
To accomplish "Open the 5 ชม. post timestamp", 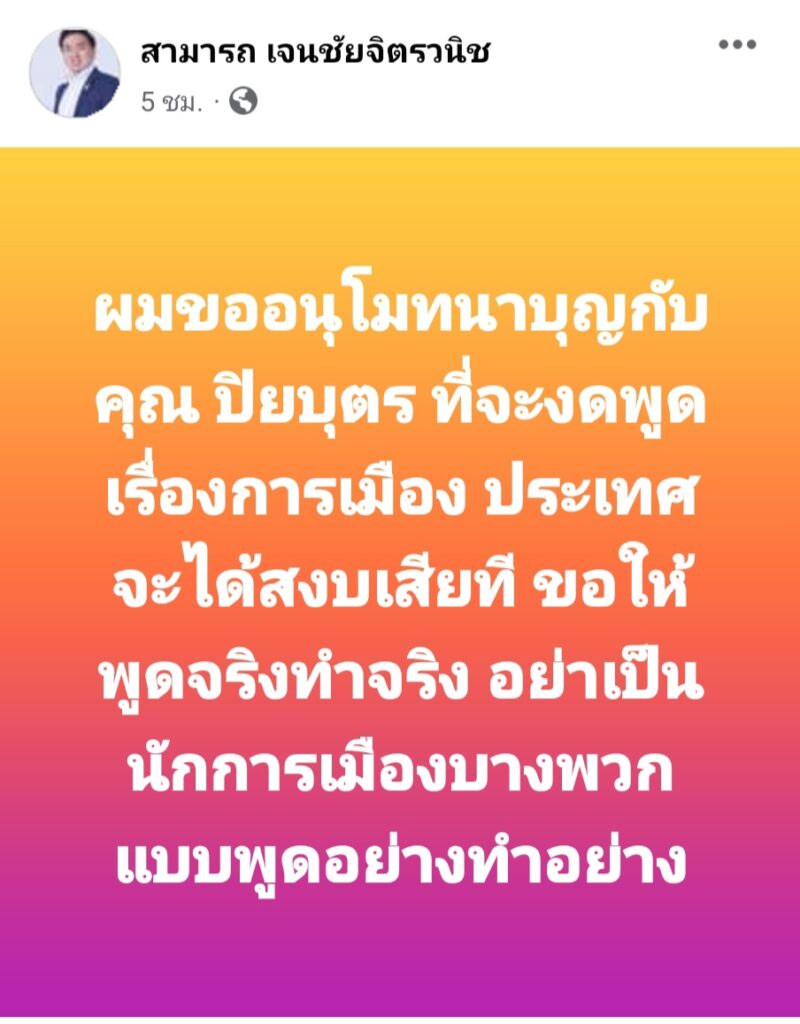I will 164,101.
